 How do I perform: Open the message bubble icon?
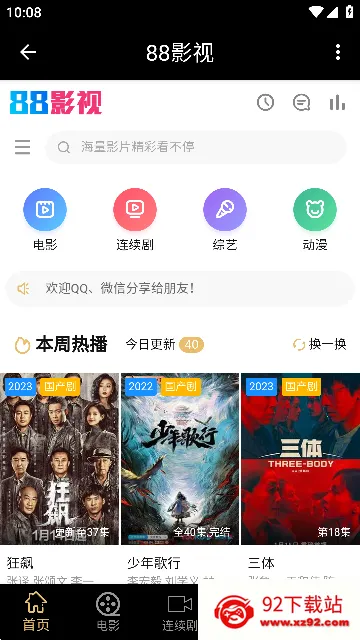302,102
